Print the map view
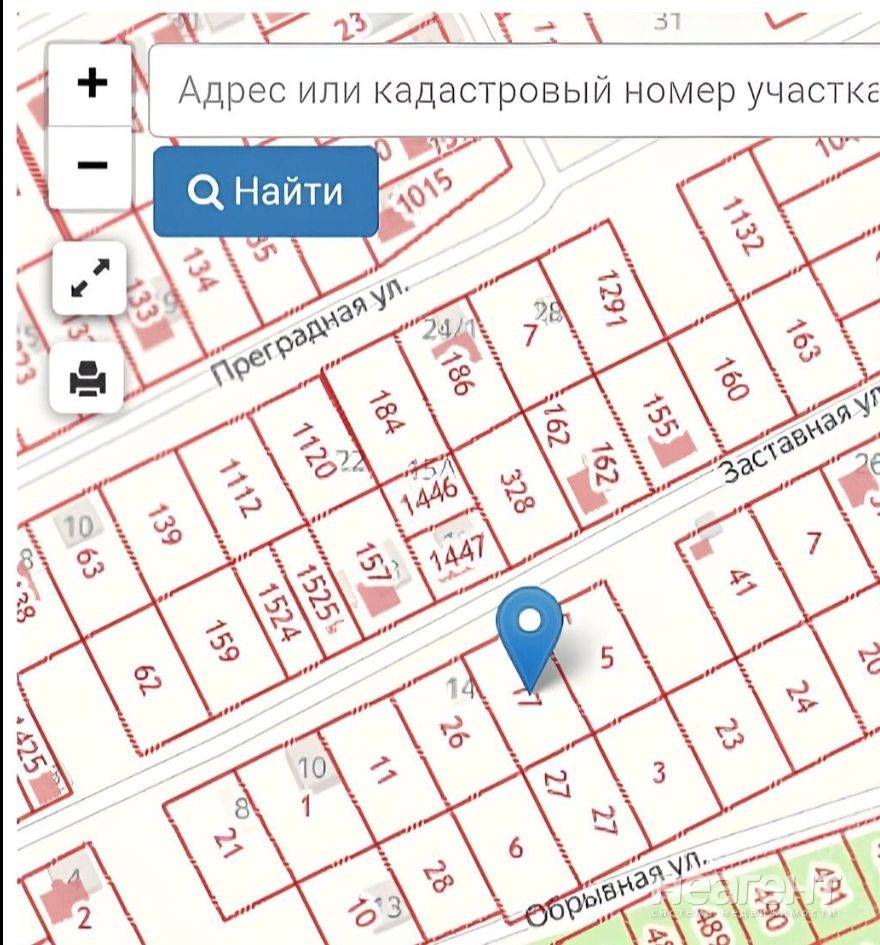880x945 pixels. (x=89, y=379)
